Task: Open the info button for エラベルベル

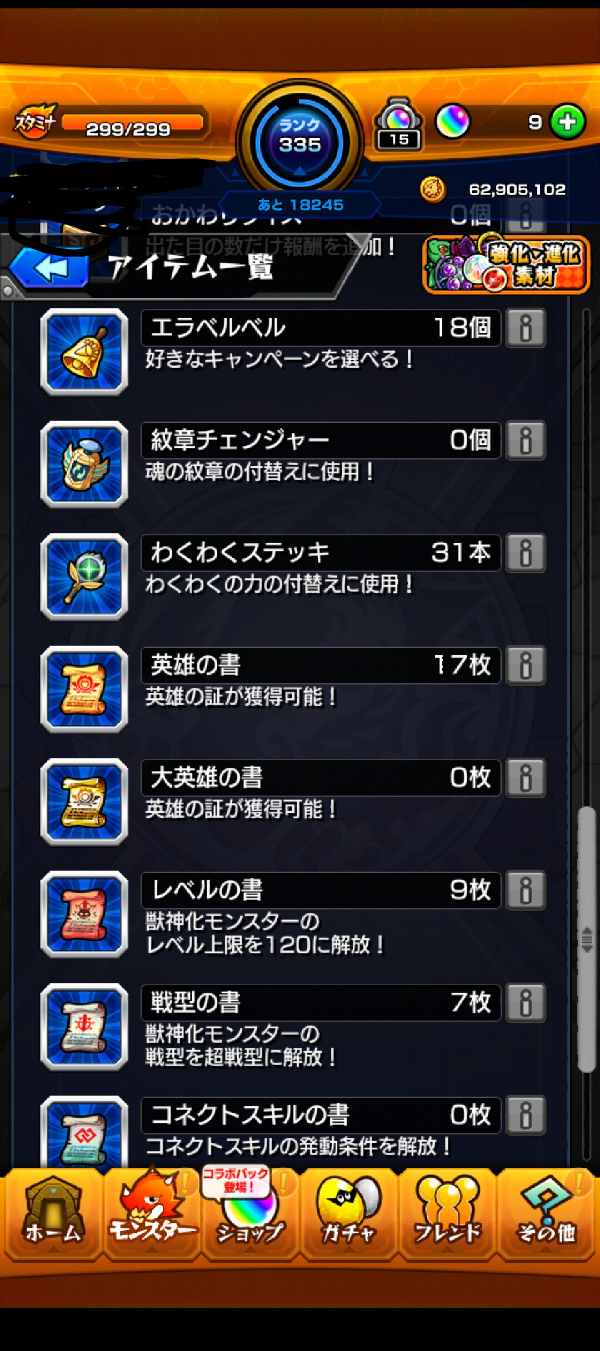Action: [526, 328]
